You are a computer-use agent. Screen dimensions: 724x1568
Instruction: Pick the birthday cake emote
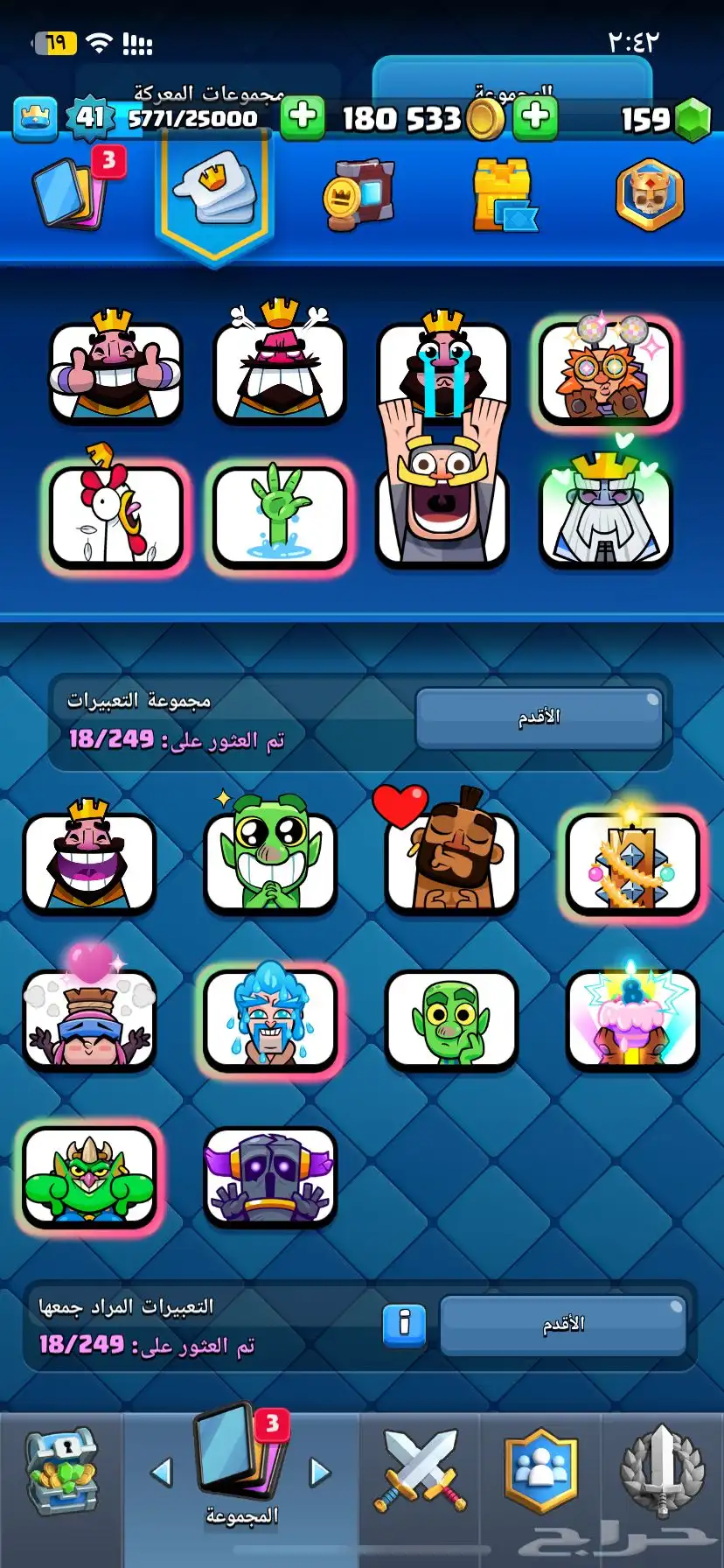[632, 1019]
